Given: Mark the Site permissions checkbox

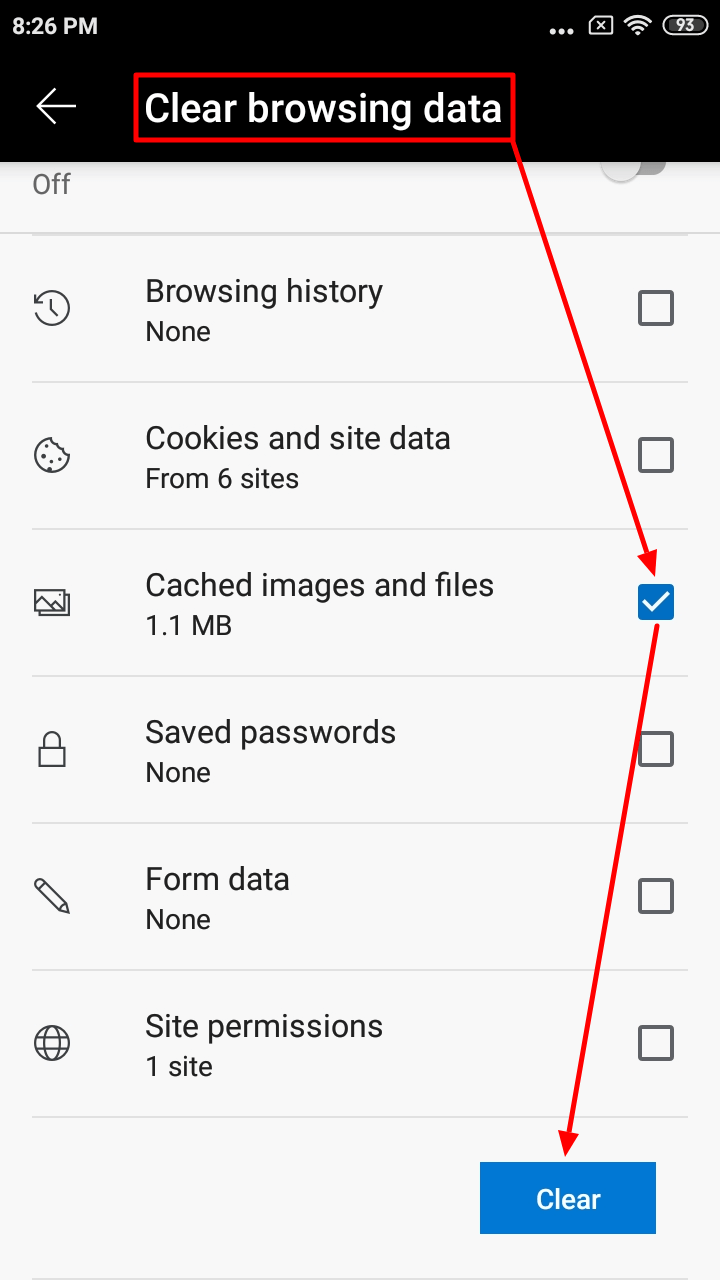Looking at the screenshot, I should point(656,1043).
